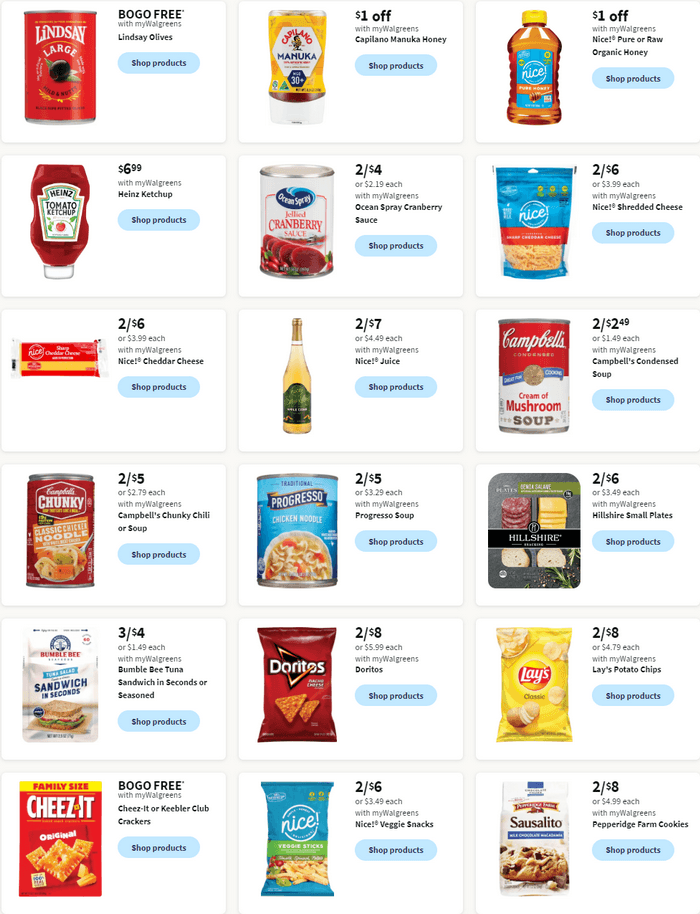Tap Shop products under Heinz Ketchup

158,220
